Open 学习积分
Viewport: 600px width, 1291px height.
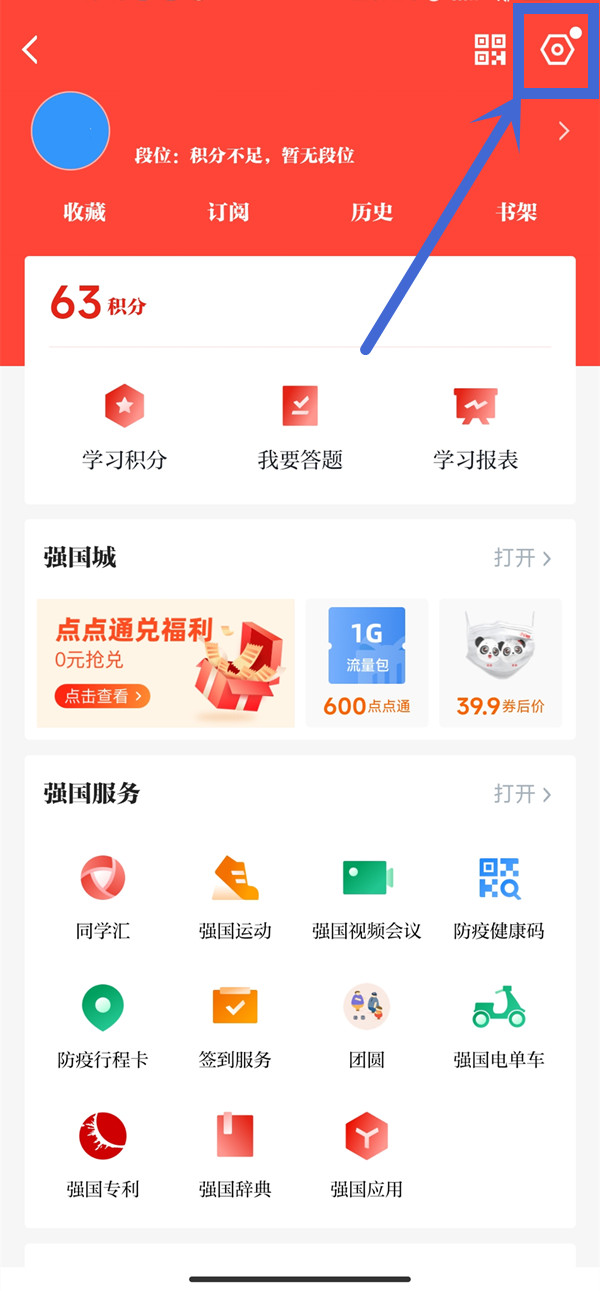pyautogui.click(x=125, y=428)
